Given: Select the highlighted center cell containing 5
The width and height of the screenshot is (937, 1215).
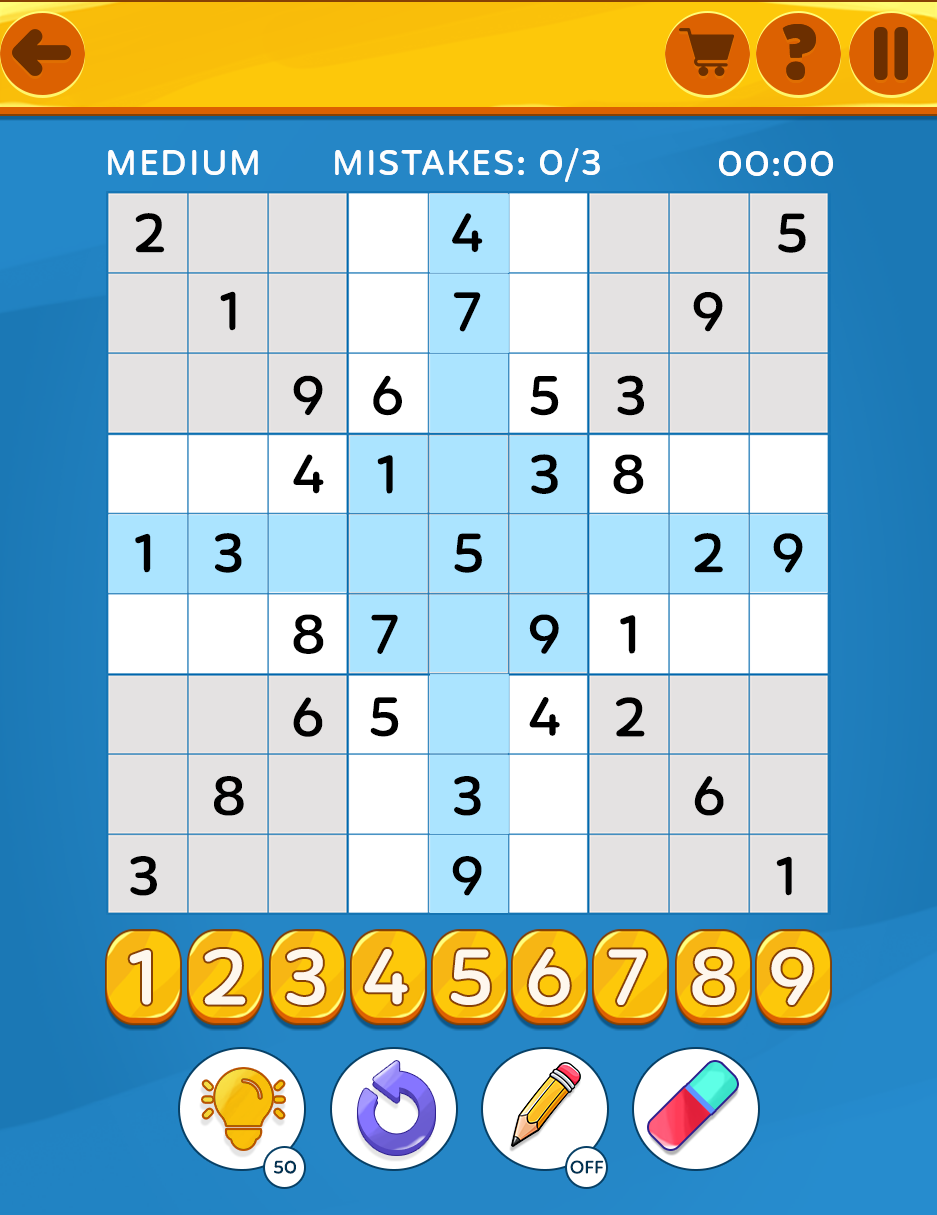Looking at the screenshot, I should 467,554.
